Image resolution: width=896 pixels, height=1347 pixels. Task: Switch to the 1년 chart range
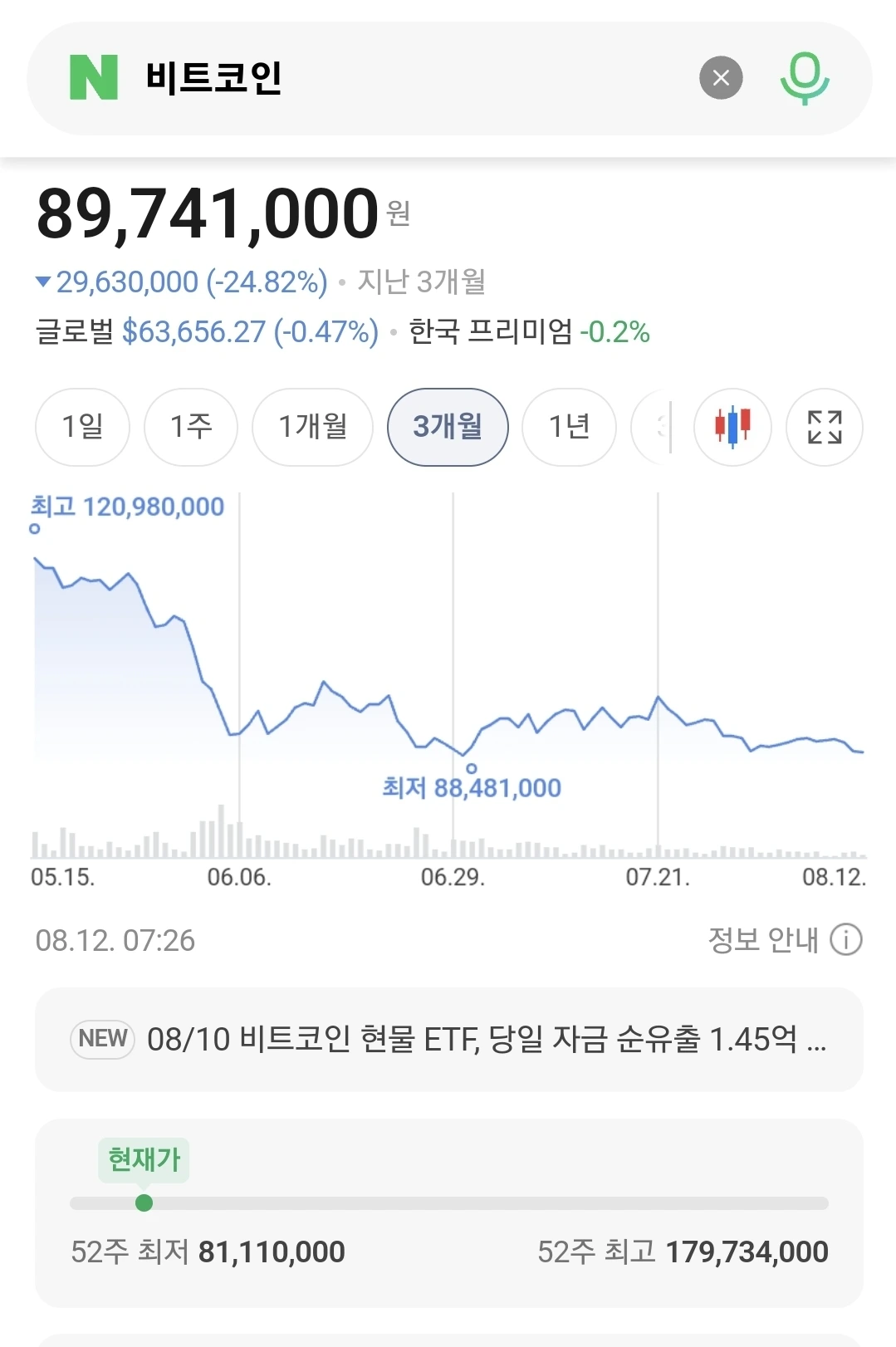pos(569,427)
